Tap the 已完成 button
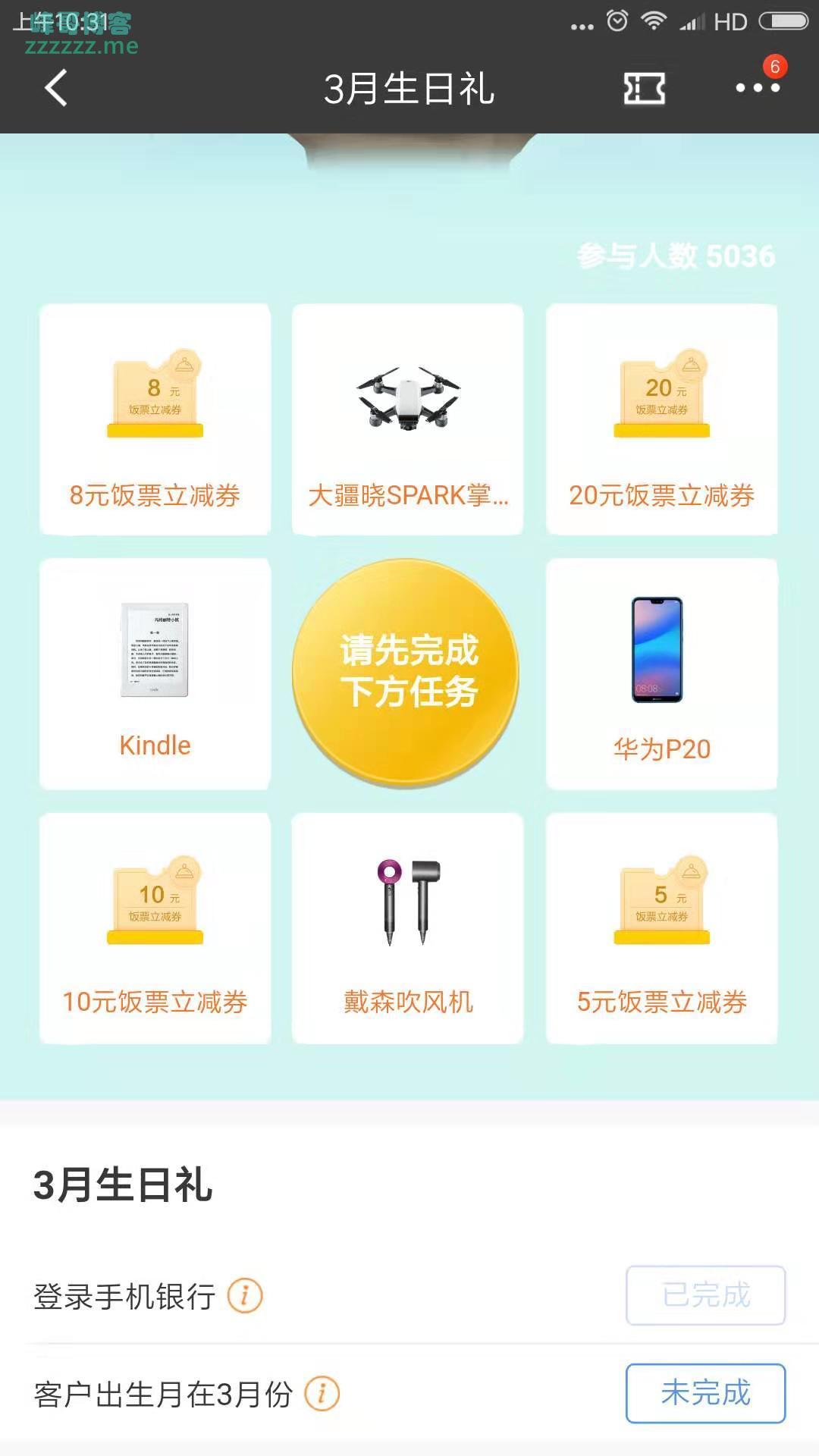This screenshot has height=1456, width=819. click(705, 1295)
